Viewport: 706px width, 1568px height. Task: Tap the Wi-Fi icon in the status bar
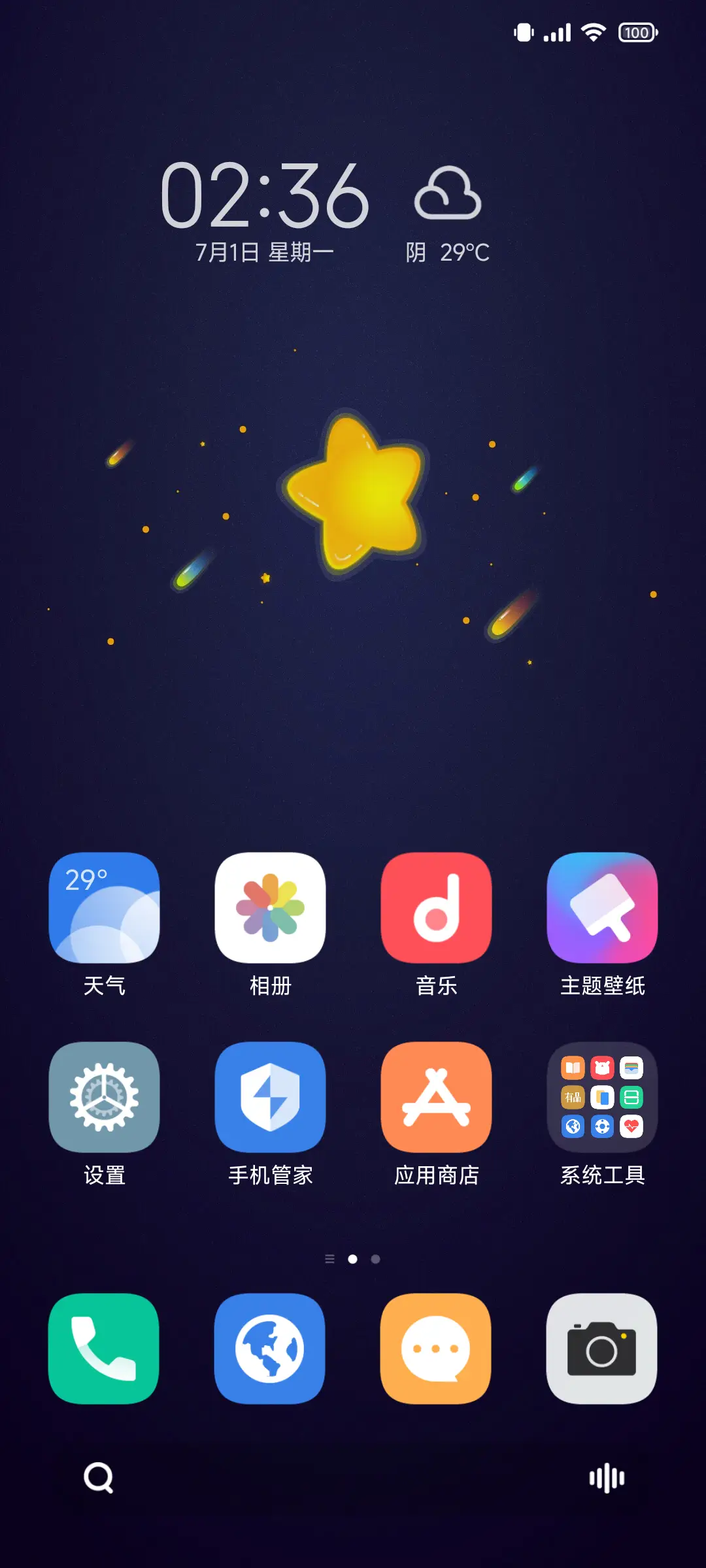pyautogui.click(x=592, y=31)
